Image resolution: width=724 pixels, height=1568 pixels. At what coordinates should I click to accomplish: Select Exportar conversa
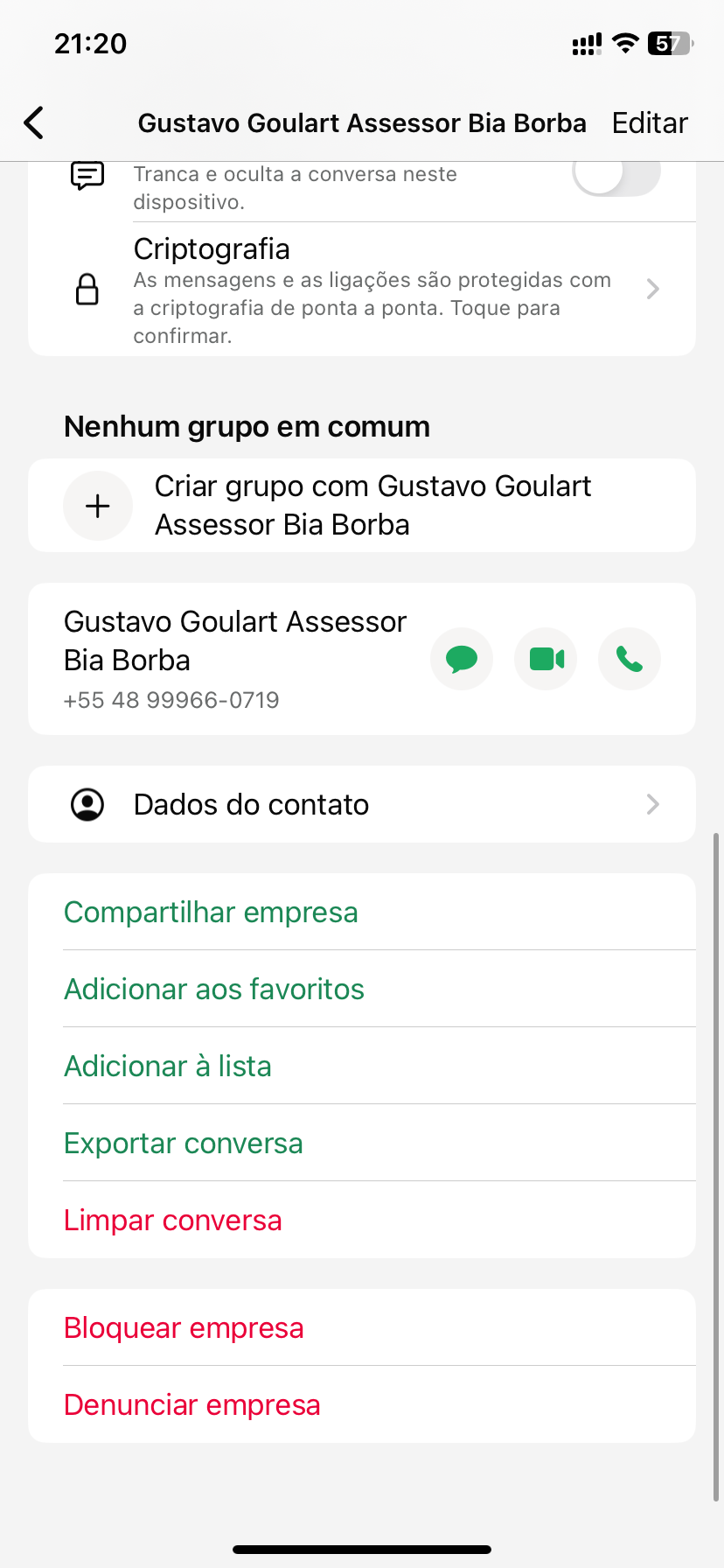pyautogui.click(x=184, y=1143)
